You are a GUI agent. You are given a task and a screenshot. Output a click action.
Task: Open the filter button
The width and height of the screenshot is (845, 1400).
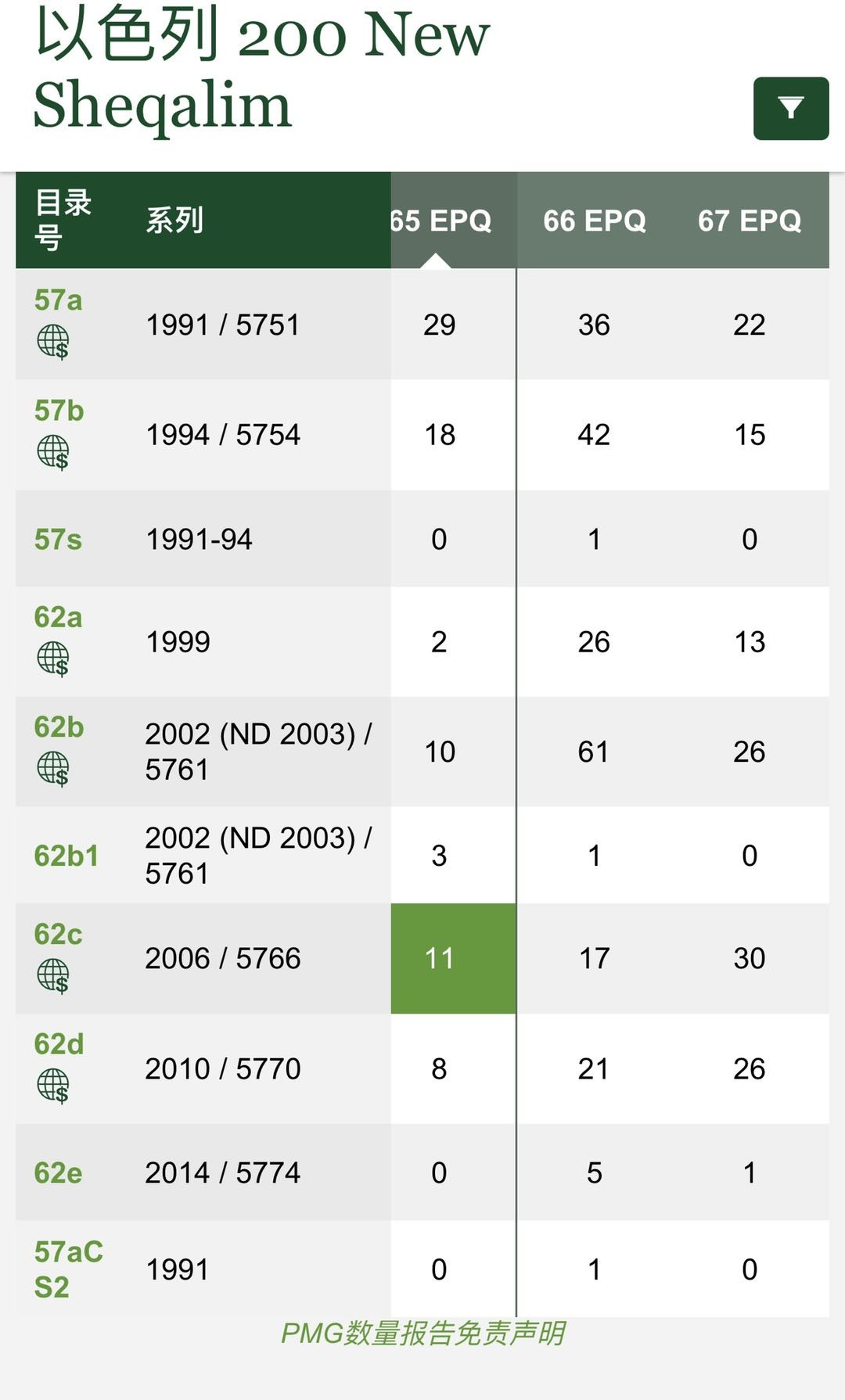click(x=790, y=108)
